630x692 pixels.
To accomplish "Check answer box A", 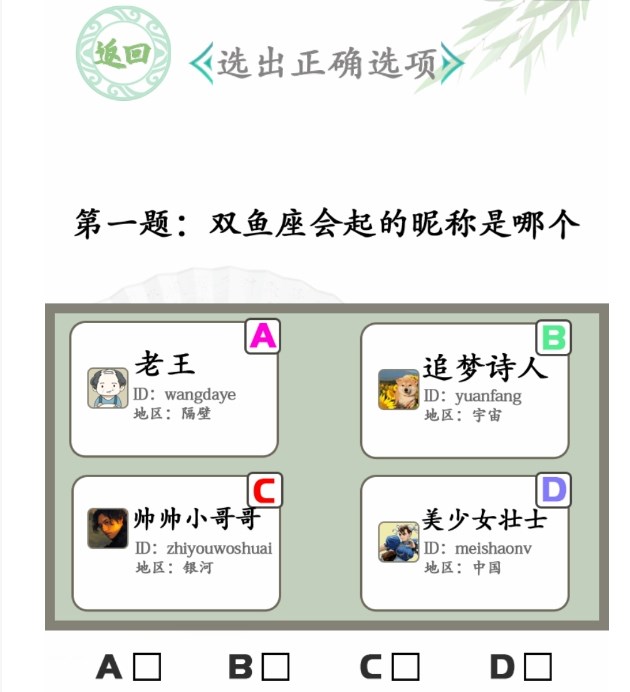I will pyautogui.click(x=147, y=666).
